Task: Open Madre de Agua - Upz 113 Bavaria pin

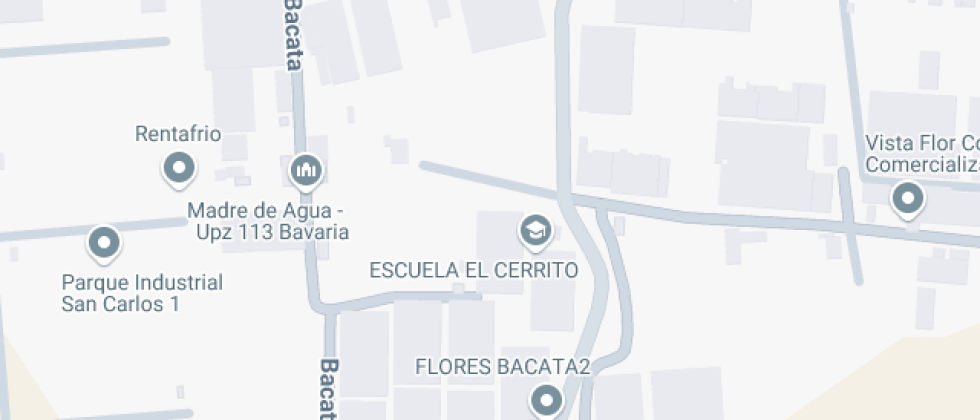Action: 306,171
